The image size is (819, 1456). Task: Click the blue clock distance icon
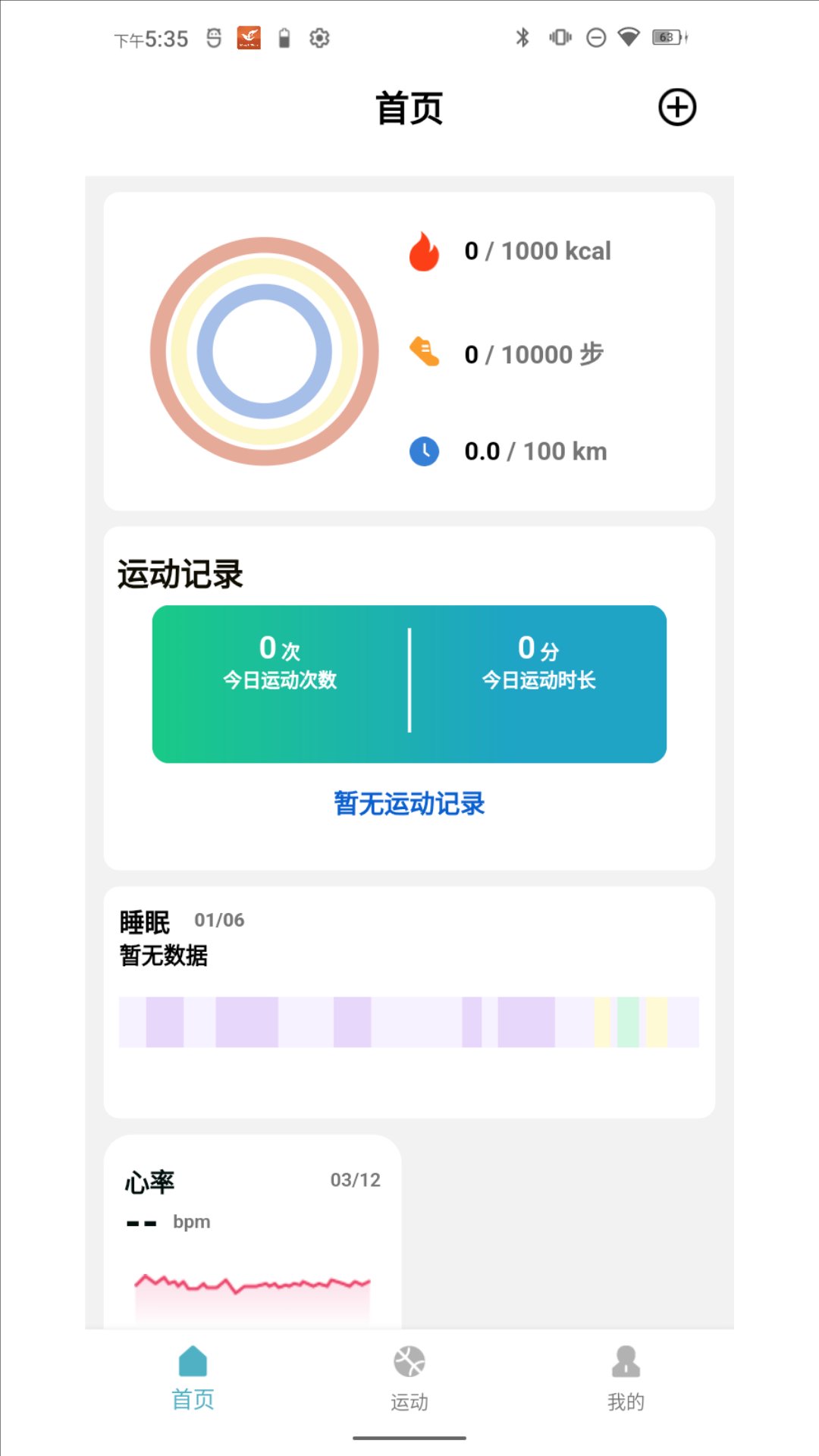pyautogui.click(x=424, y=450)
